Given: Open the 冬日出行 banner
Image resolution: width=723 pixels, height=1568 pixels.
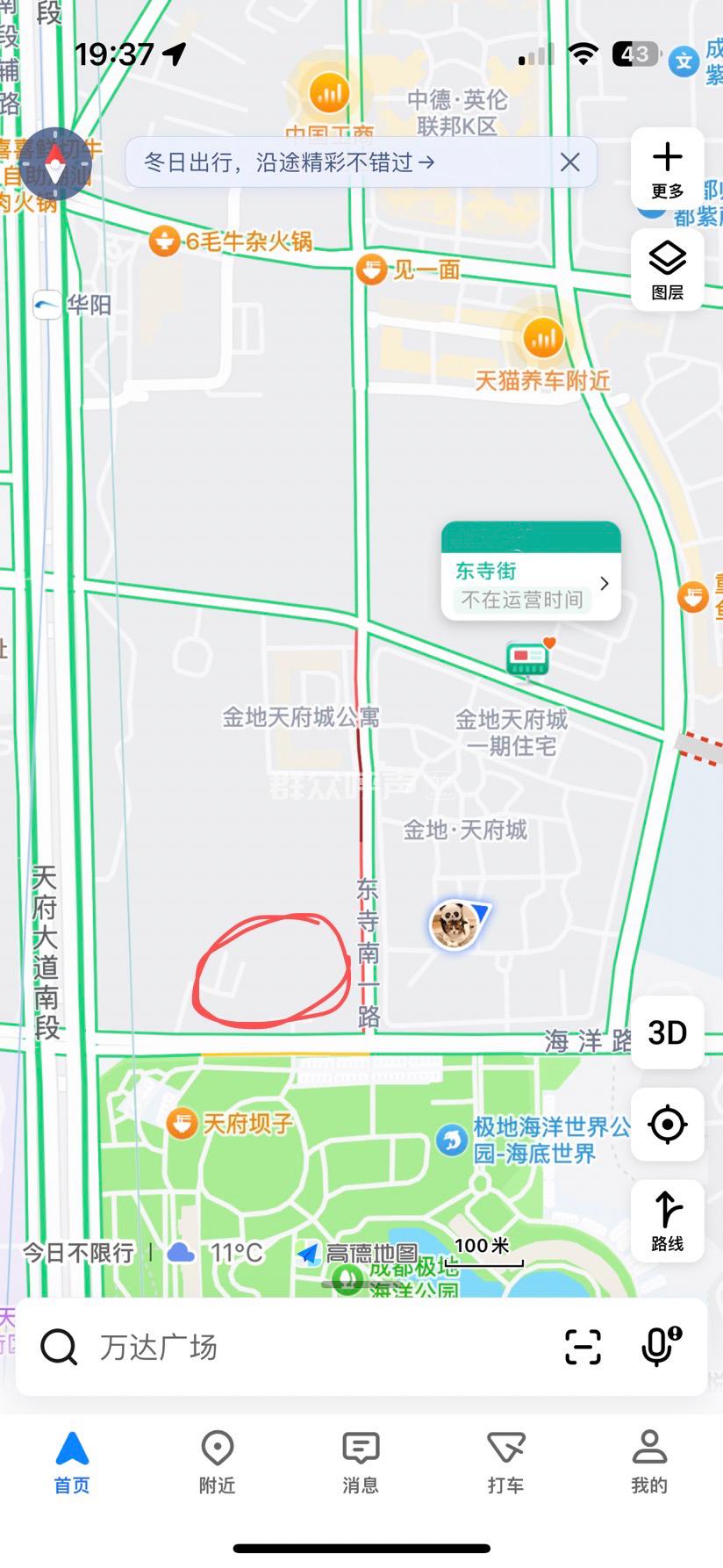Looking at the screenshot, I should tap(290, 162).
